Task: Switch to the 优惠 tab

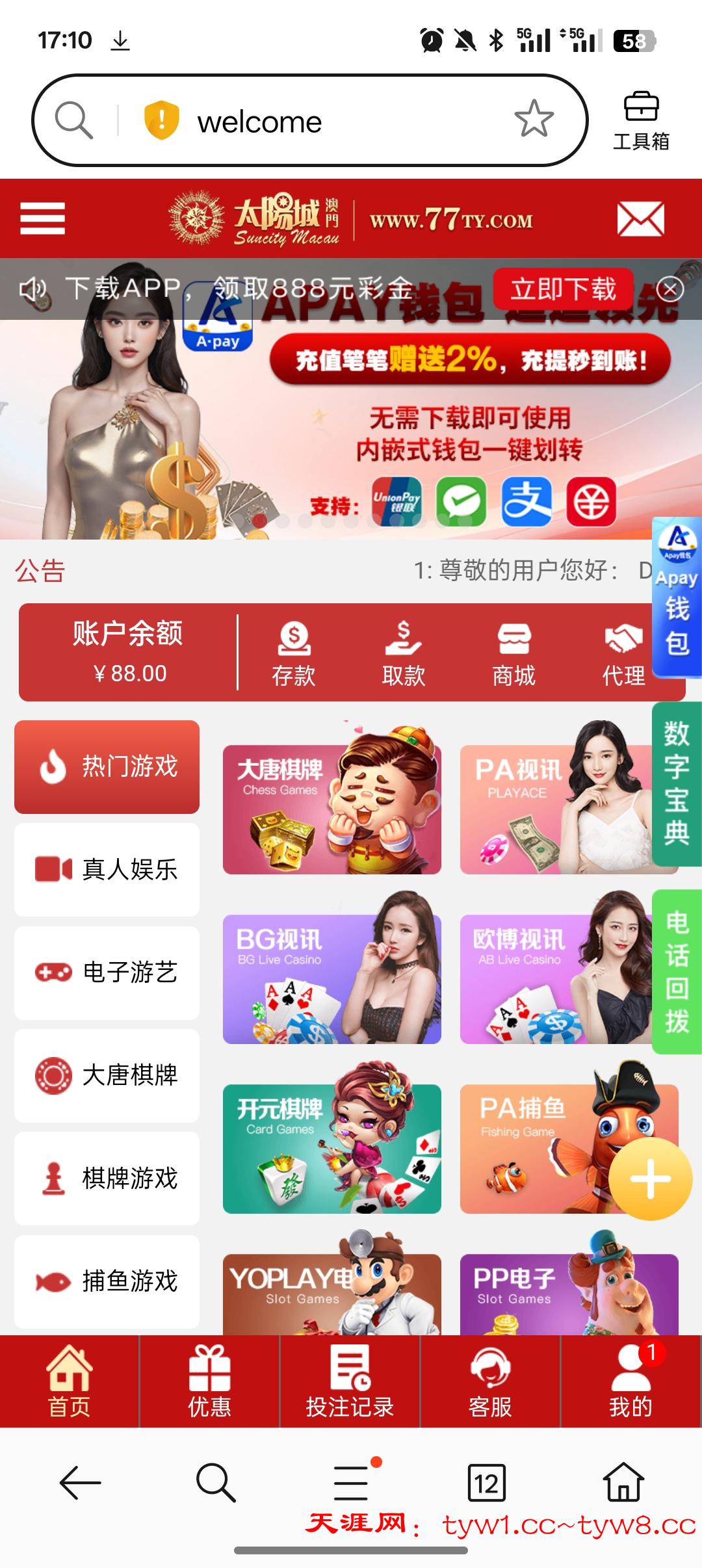Action: coord(209,1381)
